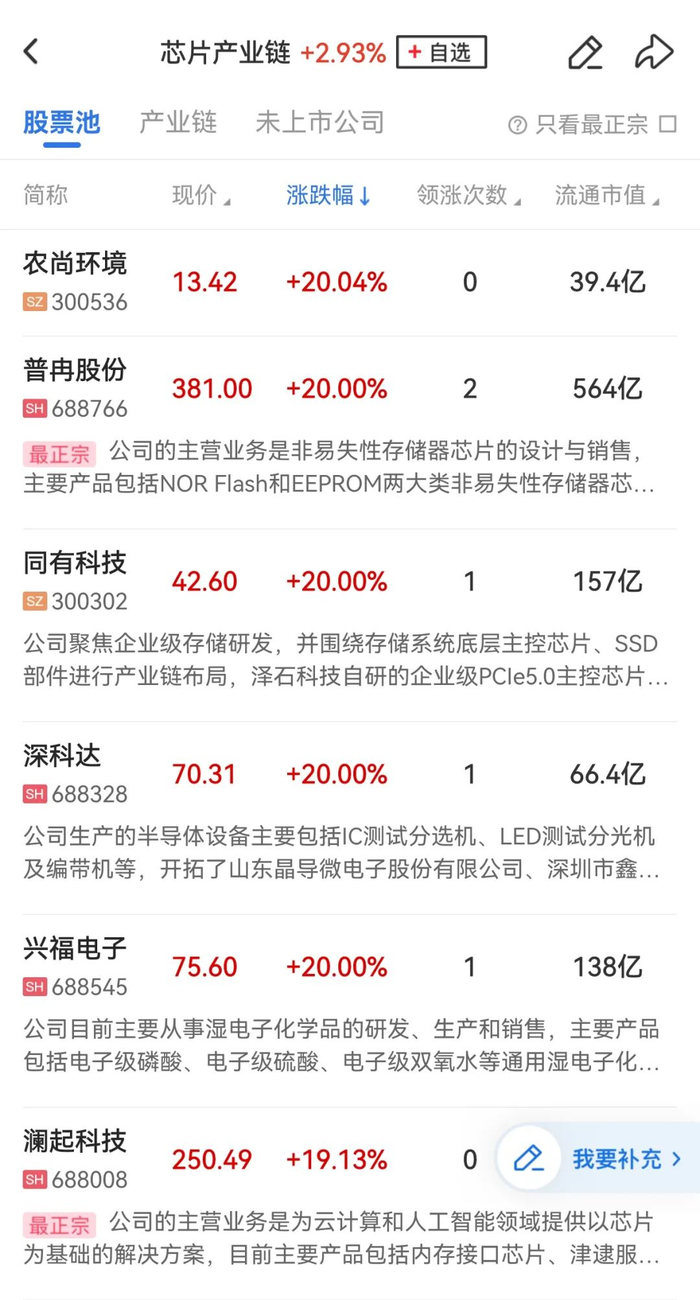Switch to the 产业链 tab
The width and height of the screenshot is (700, 1300).
click(178, 123)
